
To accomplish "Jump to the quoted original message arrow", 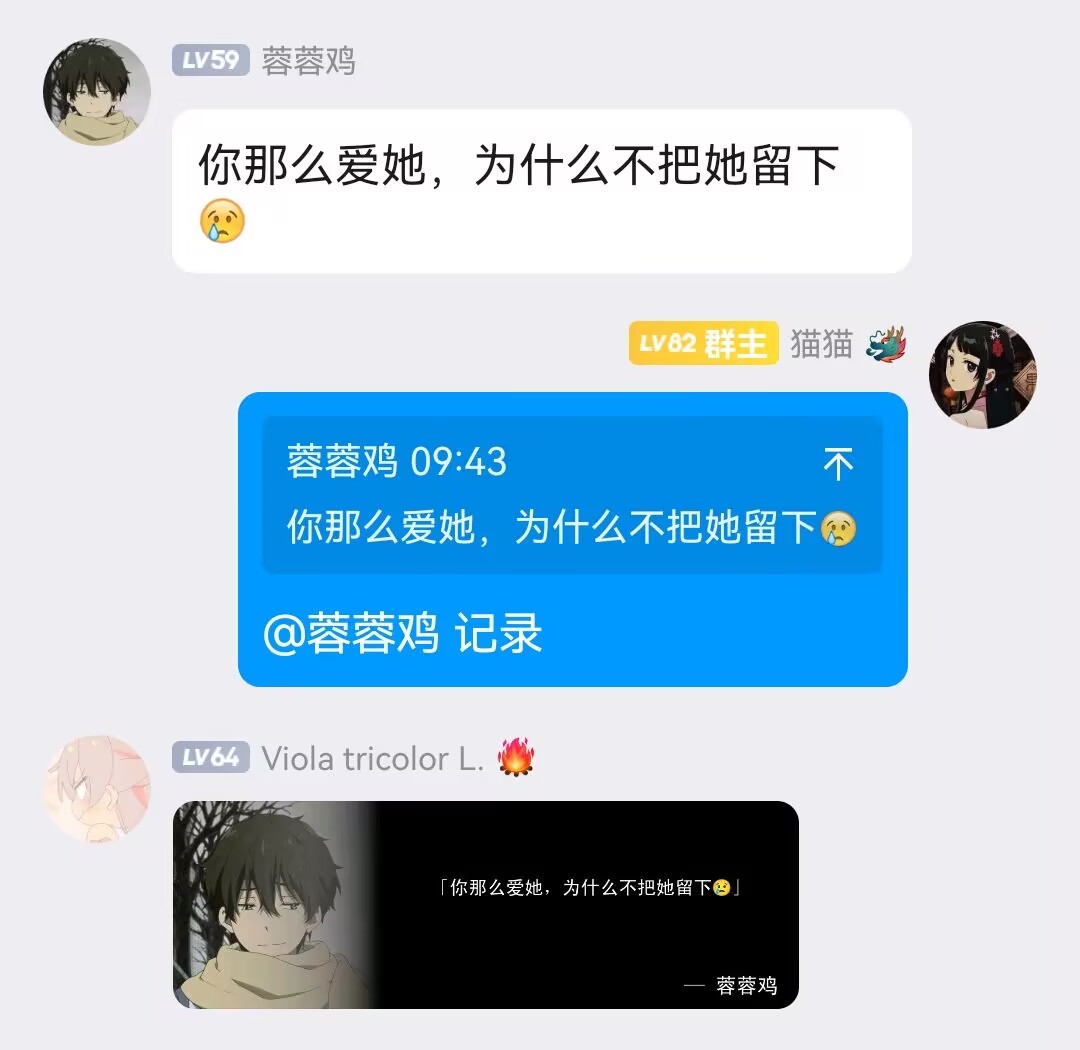I will 837,464.
